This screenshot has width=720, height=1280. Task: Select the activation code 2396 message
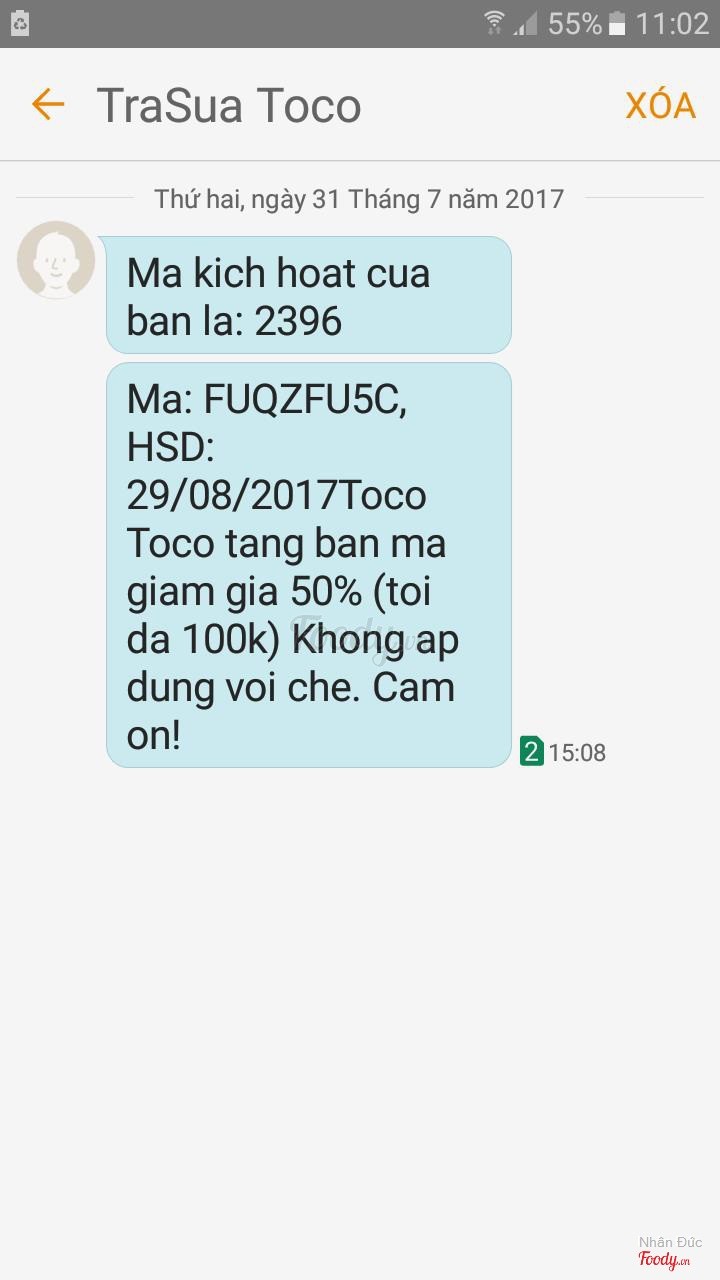308,296
